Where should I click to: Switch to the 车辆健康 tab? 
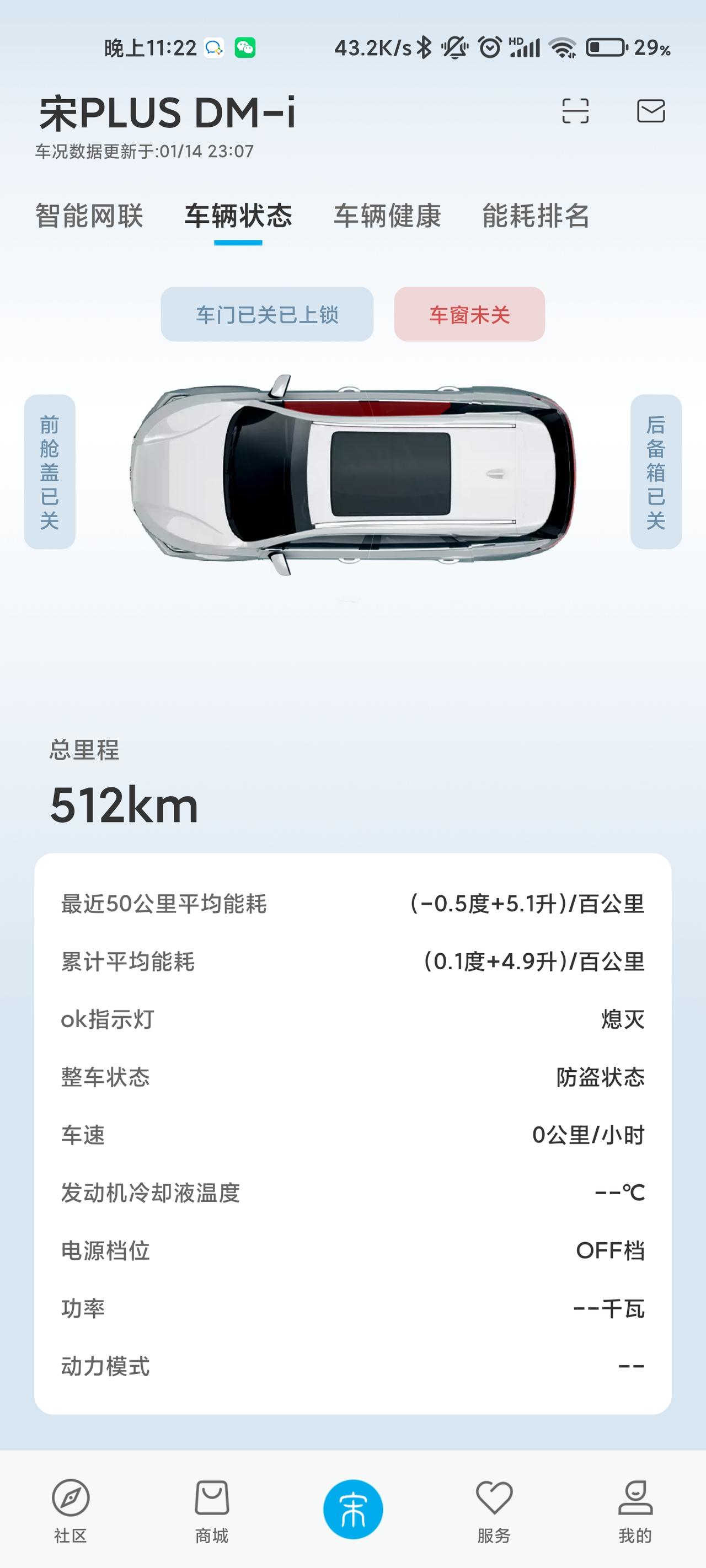coord(387,216)
